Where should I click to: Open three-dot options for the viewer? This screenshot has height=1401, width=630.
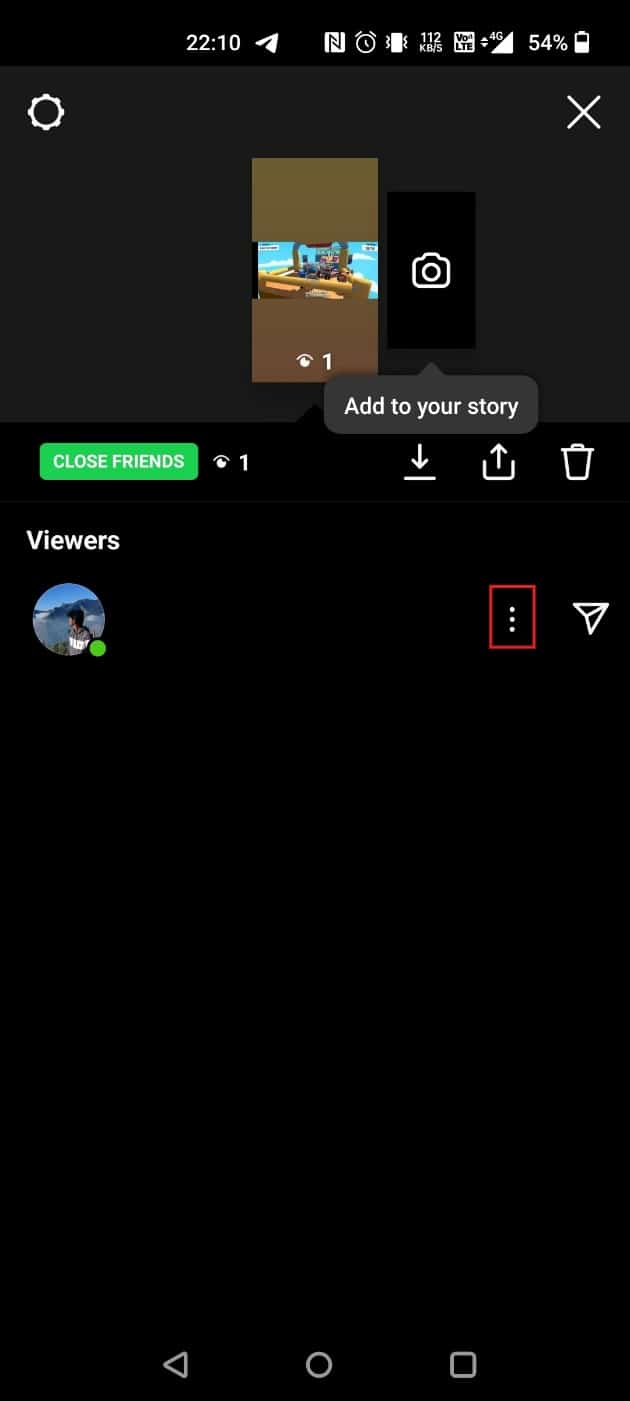click(x=512, y=618)
